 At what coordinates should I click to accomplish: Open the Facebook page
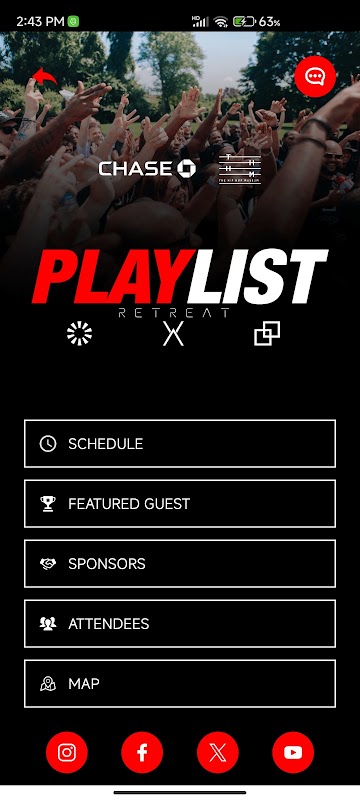click(142, 753)
